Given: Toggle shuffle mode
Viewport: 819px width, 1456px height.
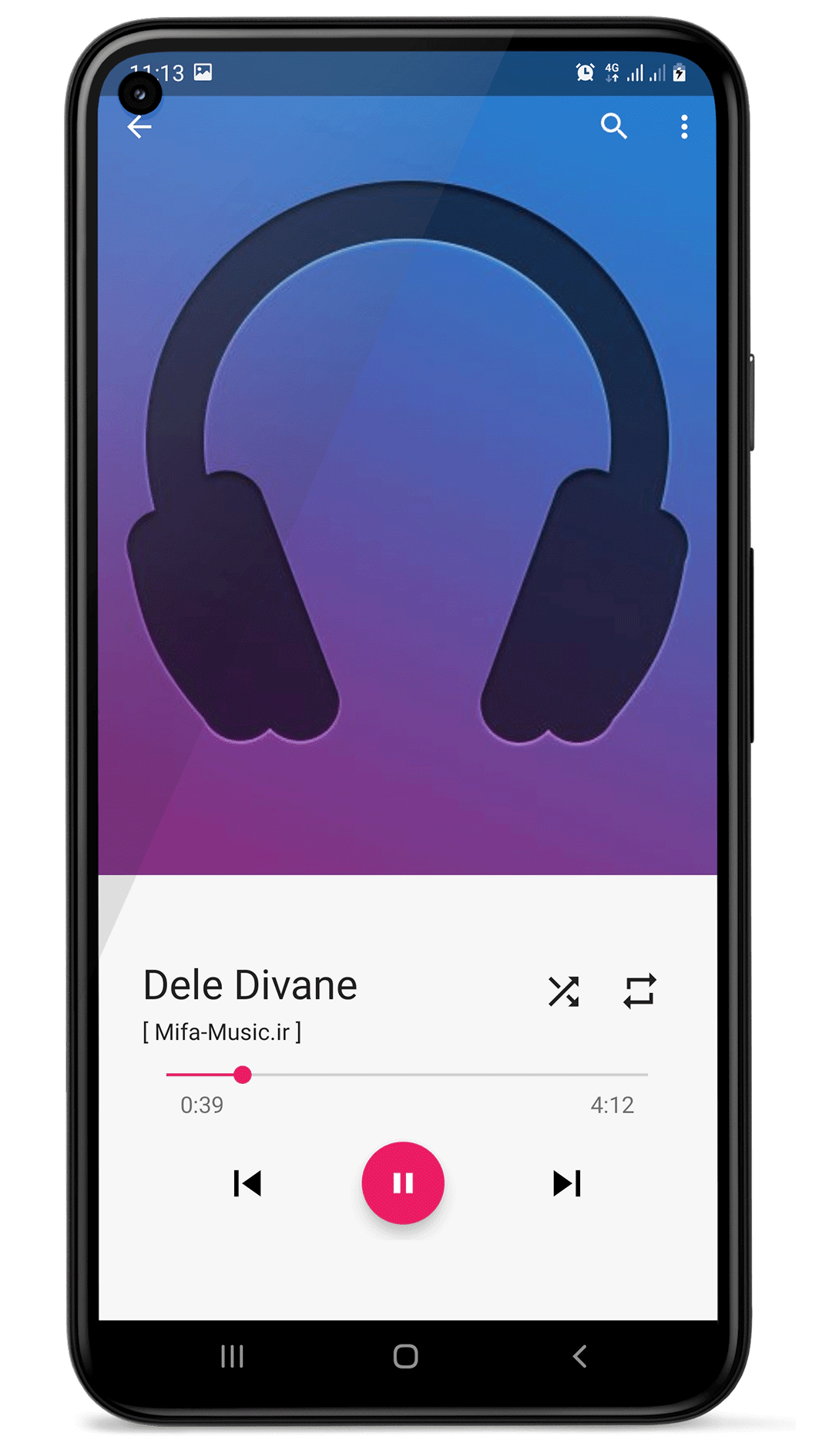Looking at the screenshot, I should pos(563,991).
